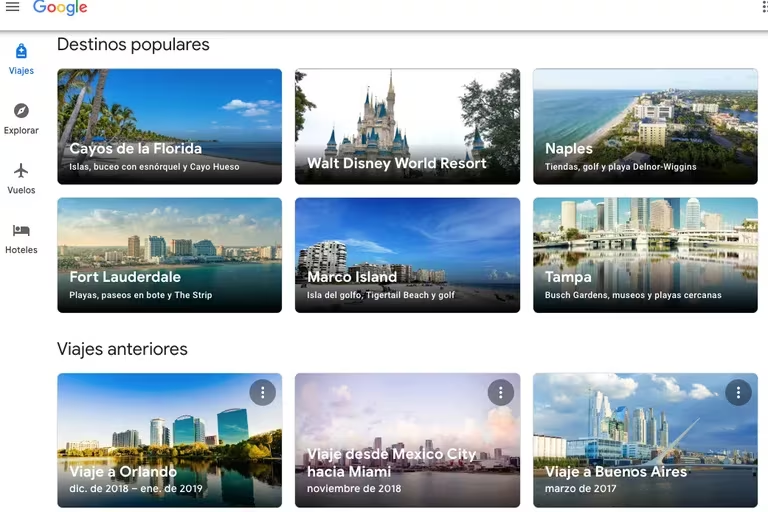768x512 pixels.
Task: View the Fort Lauderdale destination
Action: (x=169, y=255)
